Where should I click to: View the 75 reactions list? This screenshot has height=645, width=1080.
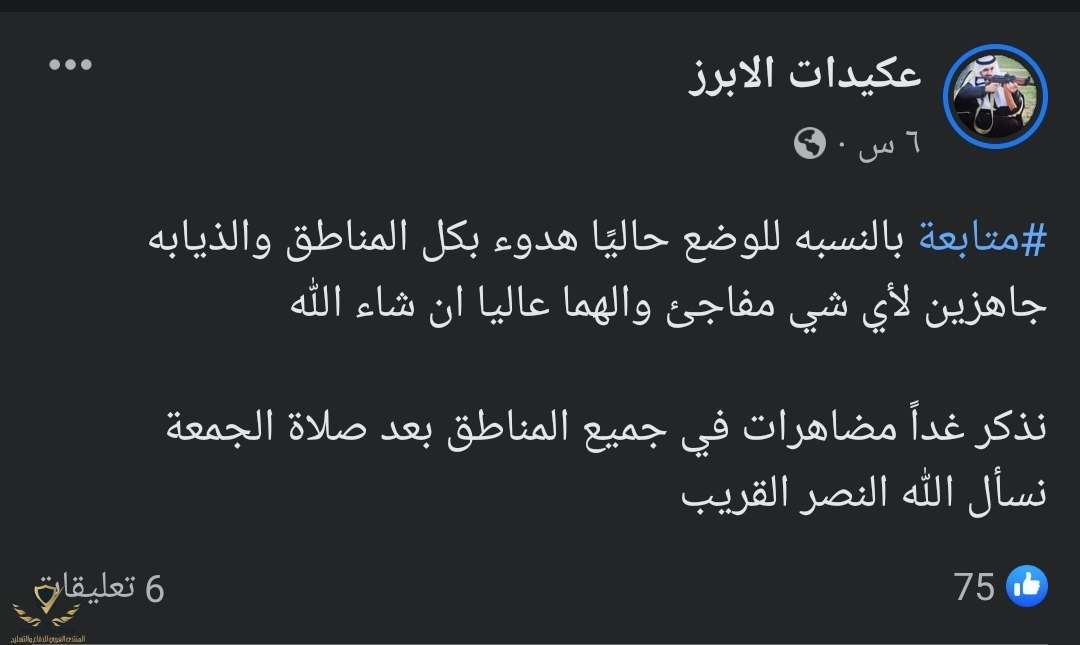pyautogui.click(x=999, y=586)
